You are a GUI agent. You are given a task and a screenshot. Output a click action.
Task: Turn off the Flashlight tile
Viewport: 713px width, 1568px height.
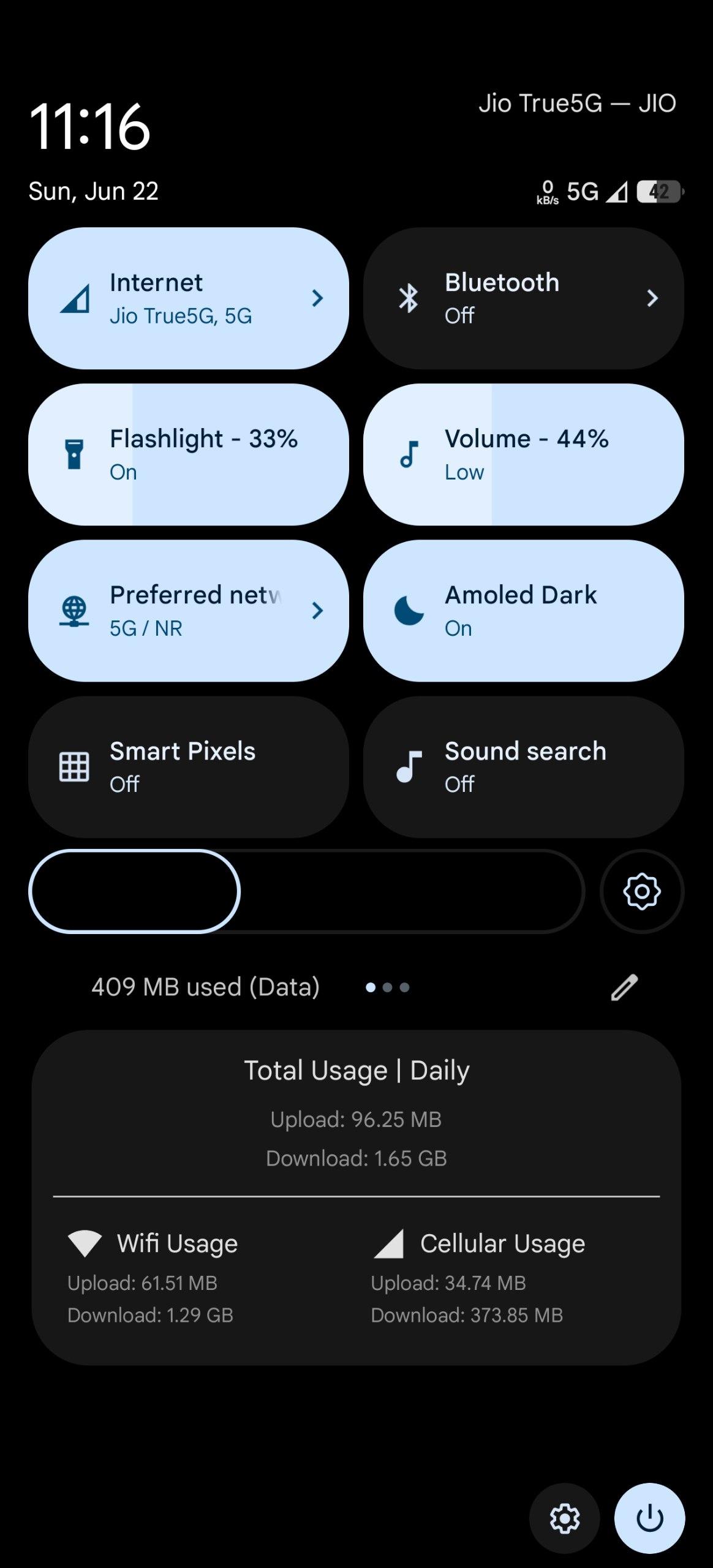click(x=188, y=454)
